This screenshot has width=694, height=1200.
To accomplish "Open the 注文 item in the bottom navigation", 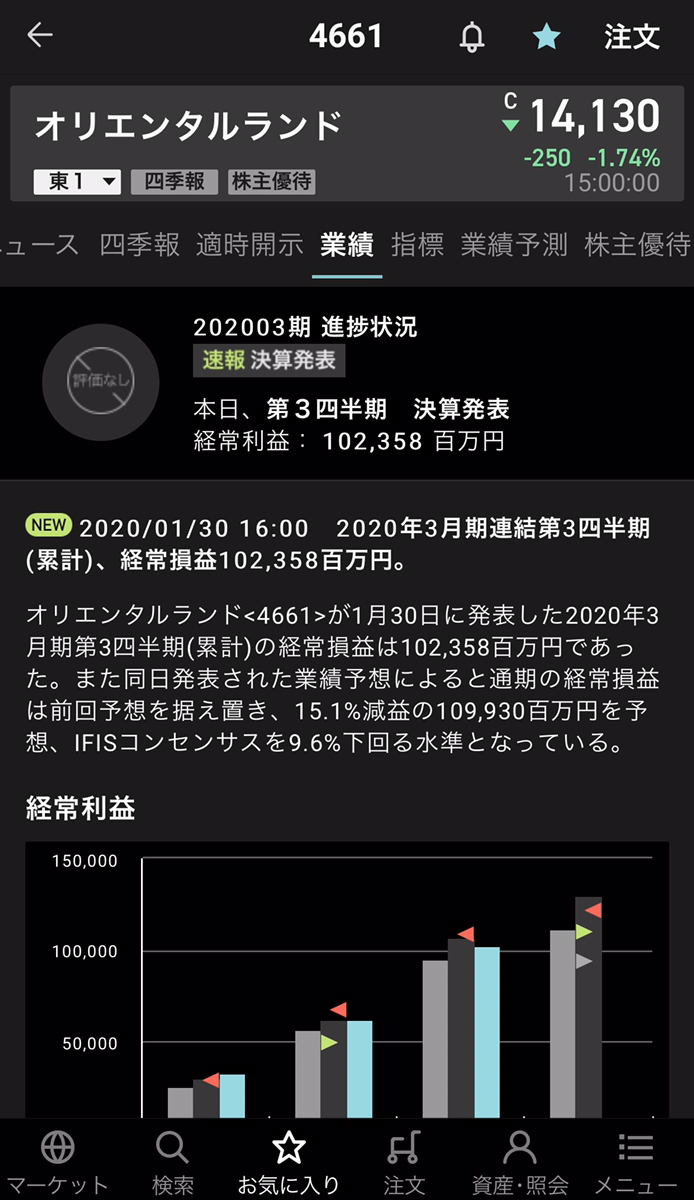I will click(x=404, y=1160).
